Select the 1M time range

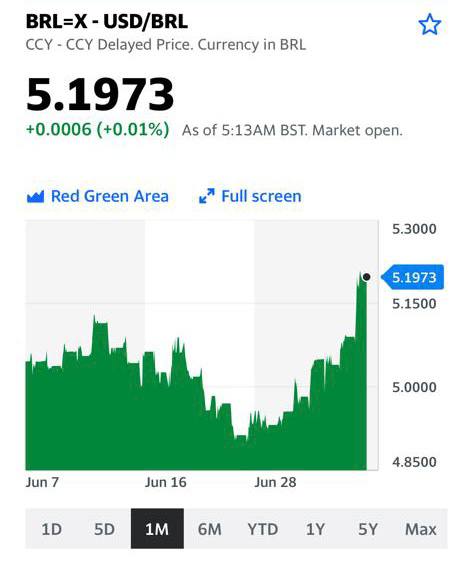[x=157, y=529]
